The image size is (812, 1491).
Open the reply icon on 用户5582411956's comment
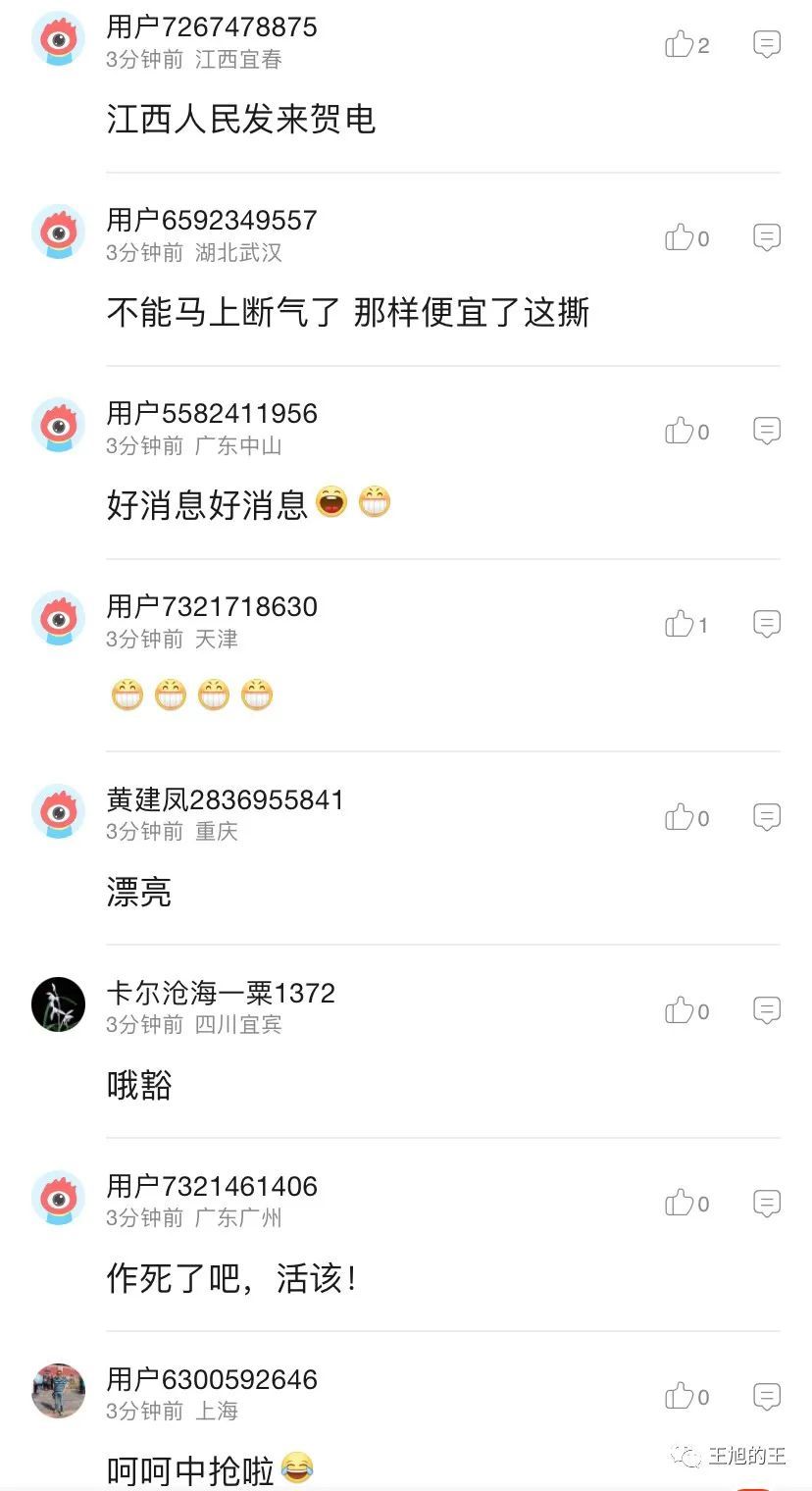pyautogui.click(x=767, y=431)
